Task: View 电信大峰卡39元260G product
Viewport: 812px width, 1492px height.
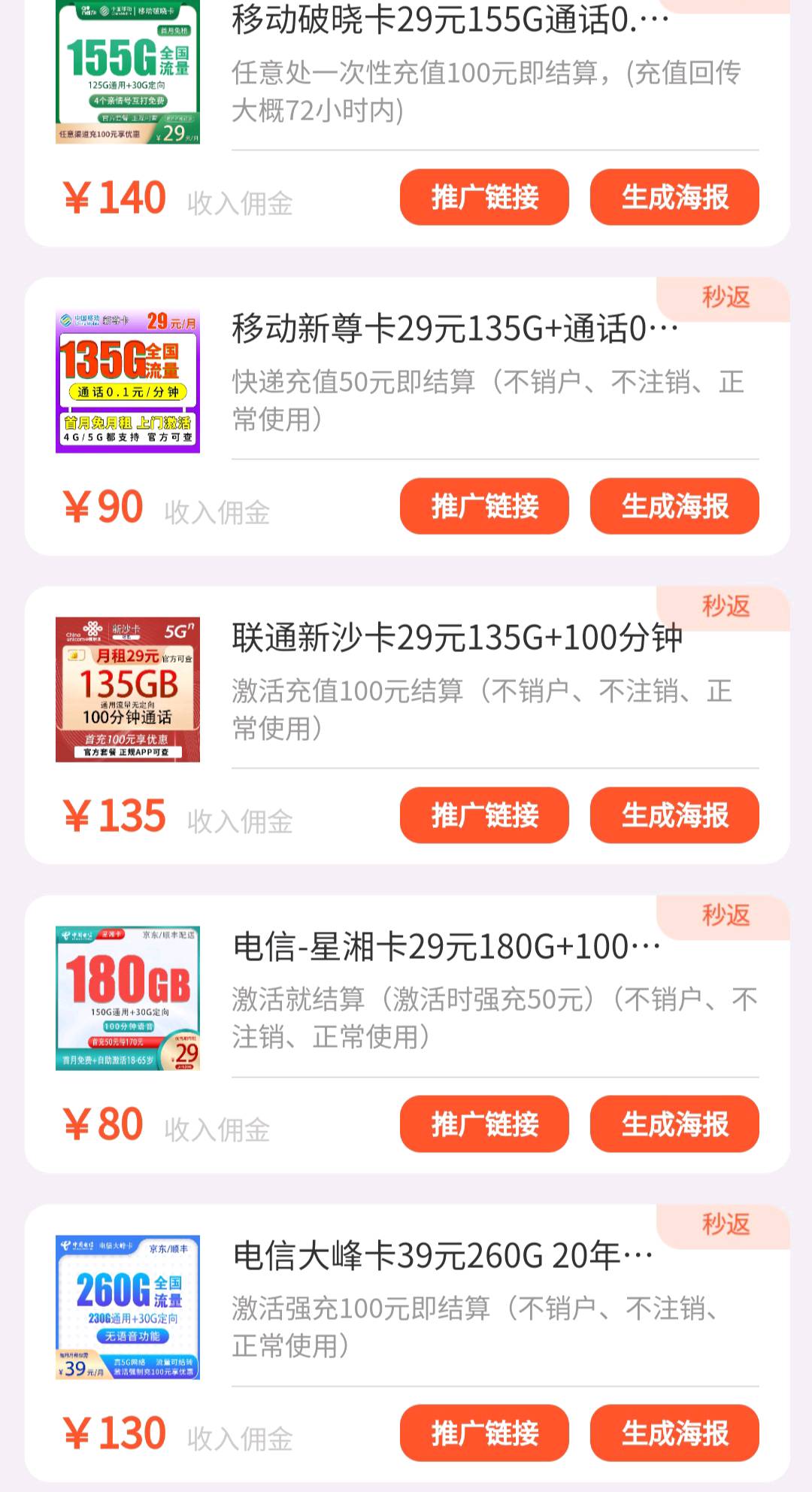Action: tap(442, 1257)
